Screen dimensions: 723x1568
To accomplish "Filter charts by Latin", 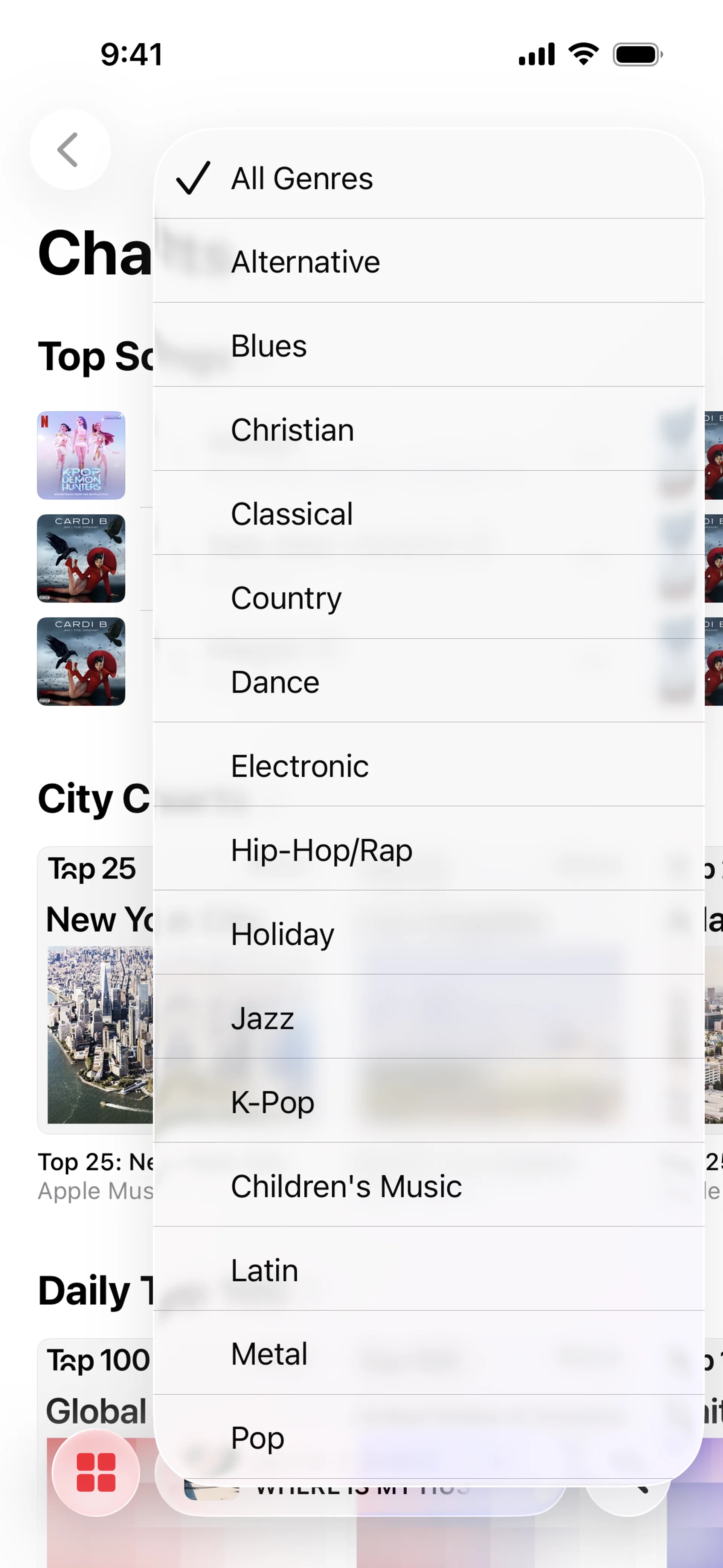I will pos(429,1270).
